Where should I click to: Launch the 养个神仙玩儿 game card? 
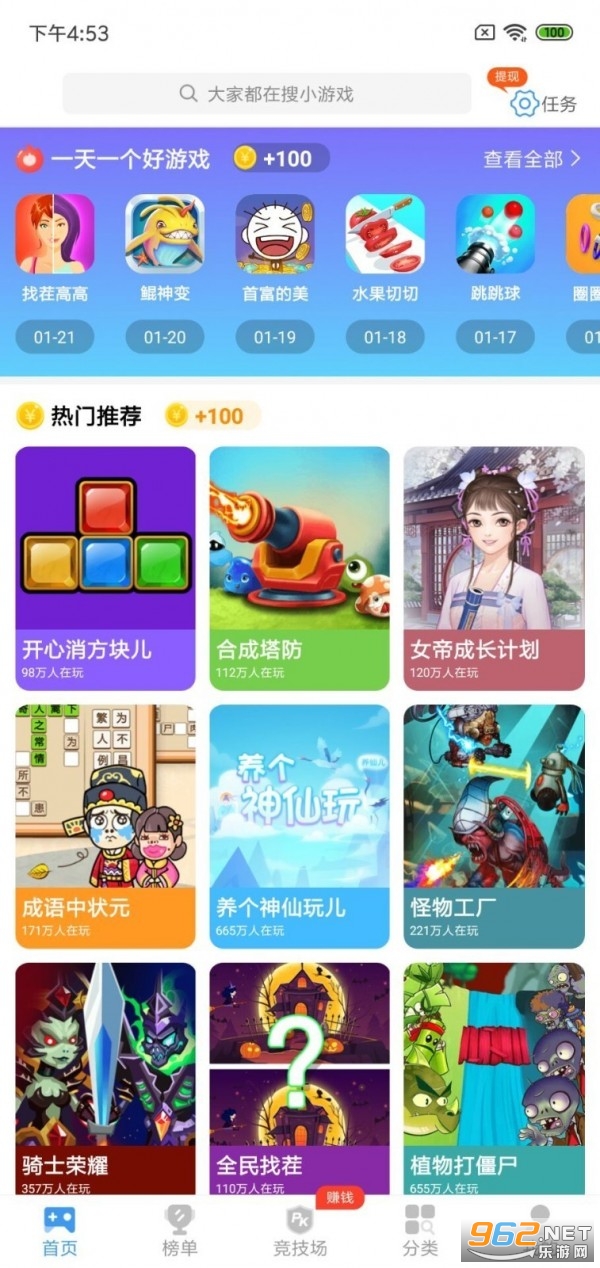[299, 826]
